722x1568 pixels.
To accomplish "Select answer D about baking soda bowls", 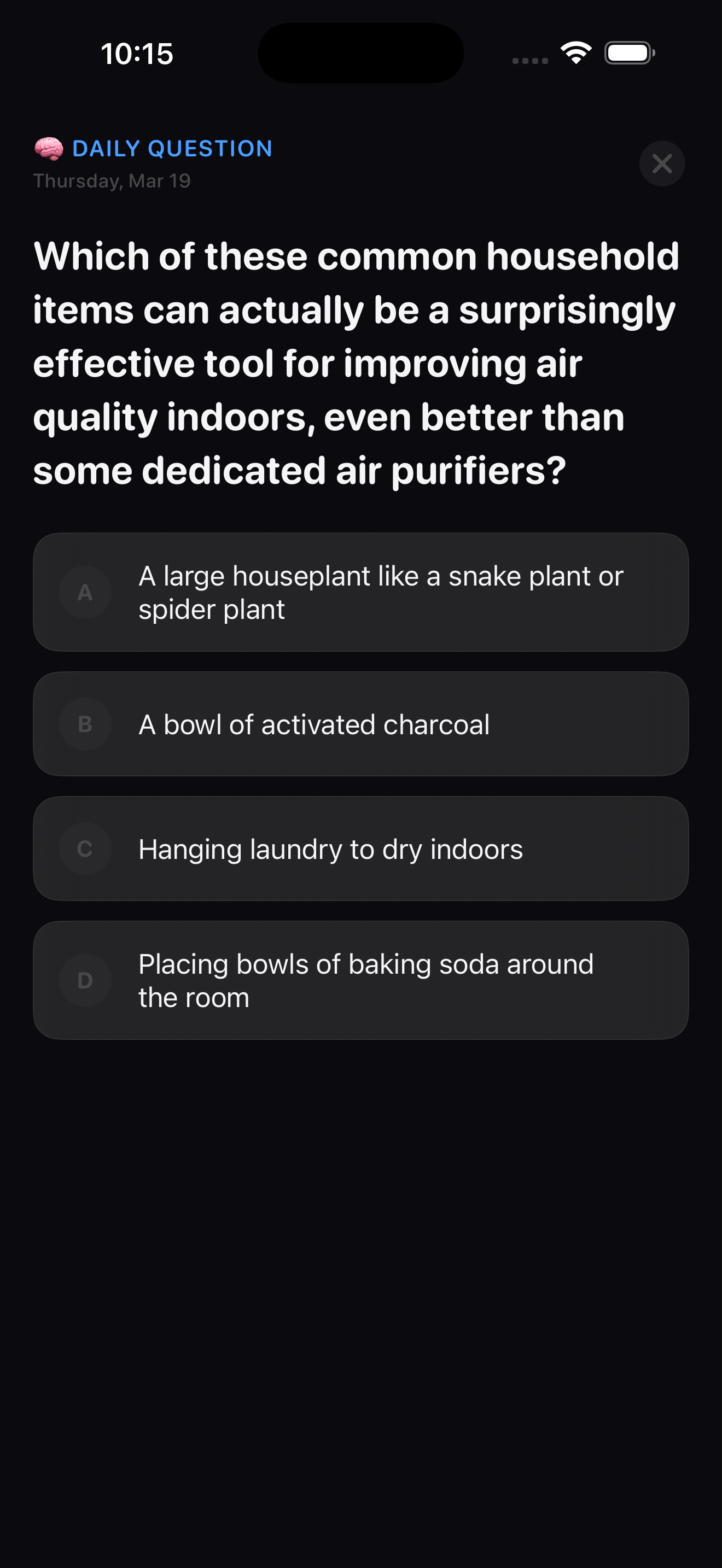I will tap(360, 980).
